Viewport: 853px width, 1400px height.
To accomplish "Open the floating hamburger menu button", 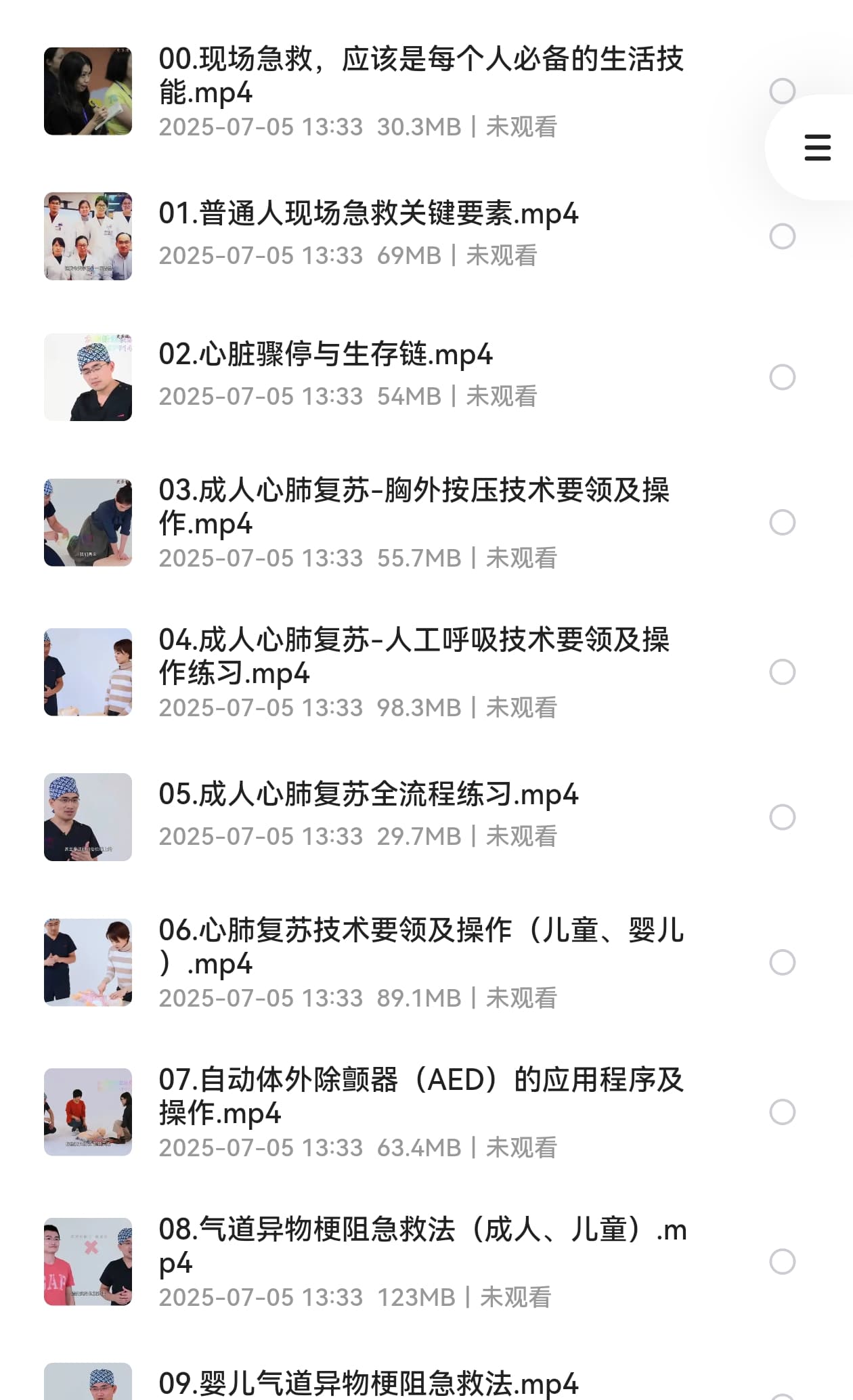I will pyautogui.click(x=817, y=148).
